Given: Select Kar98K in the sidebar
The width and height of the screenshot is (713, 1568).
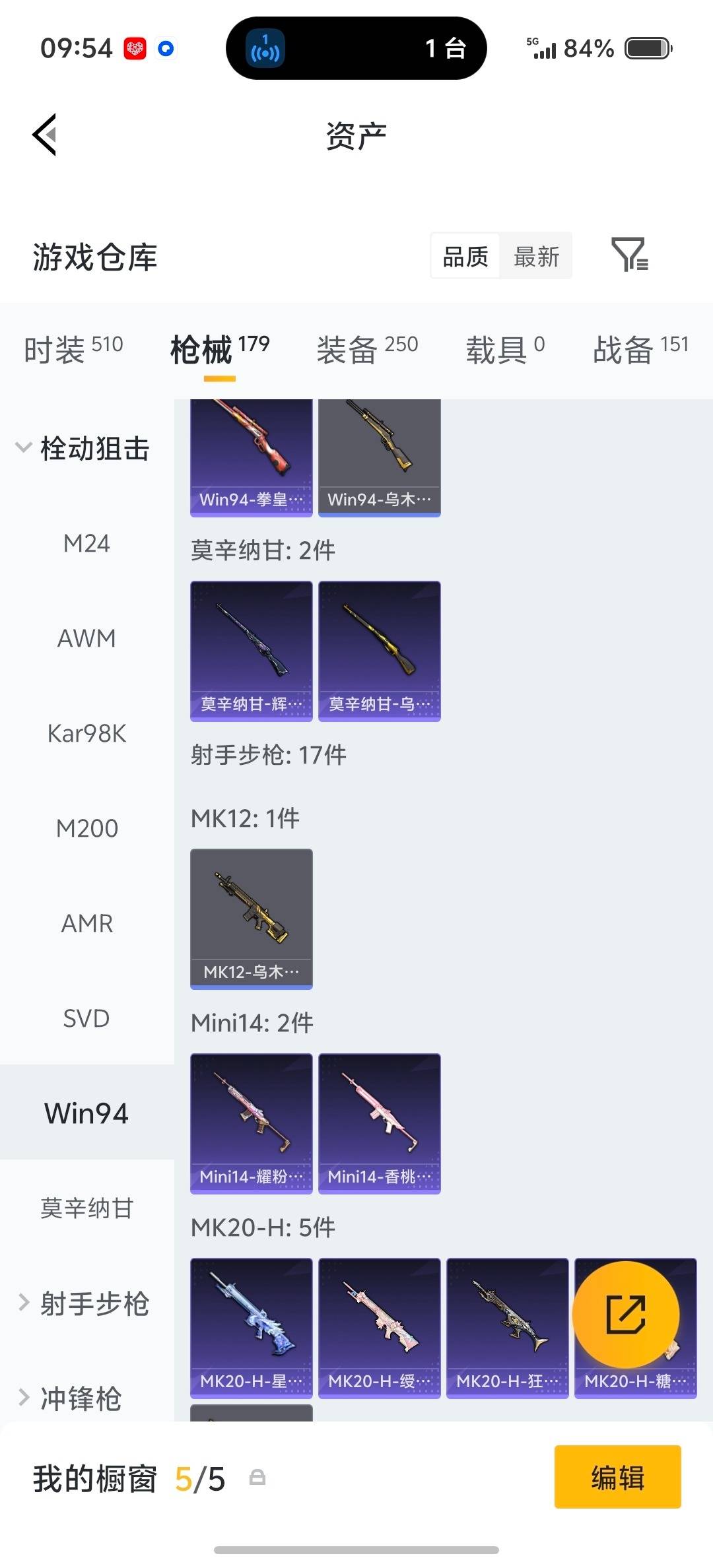Looking at the screenshot, I should click(86, 733).
